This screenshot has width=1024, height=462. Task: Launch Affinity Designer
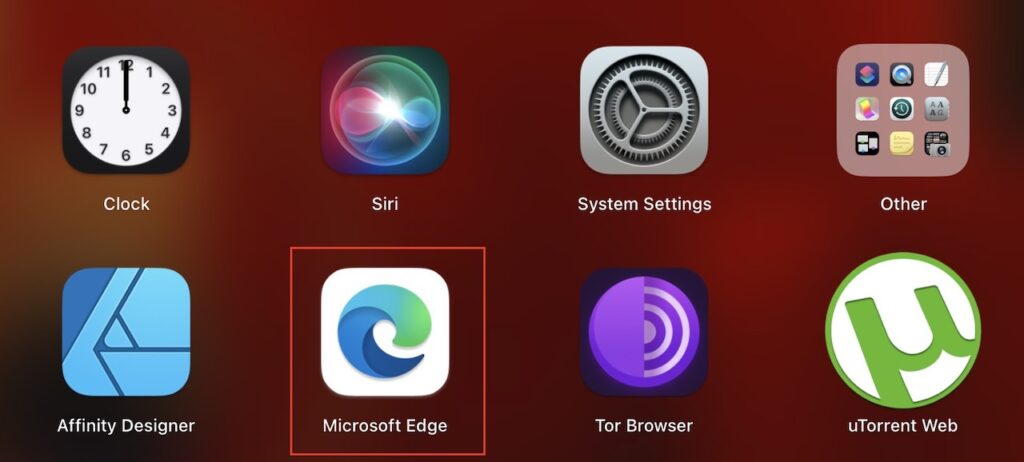(126, 332)
